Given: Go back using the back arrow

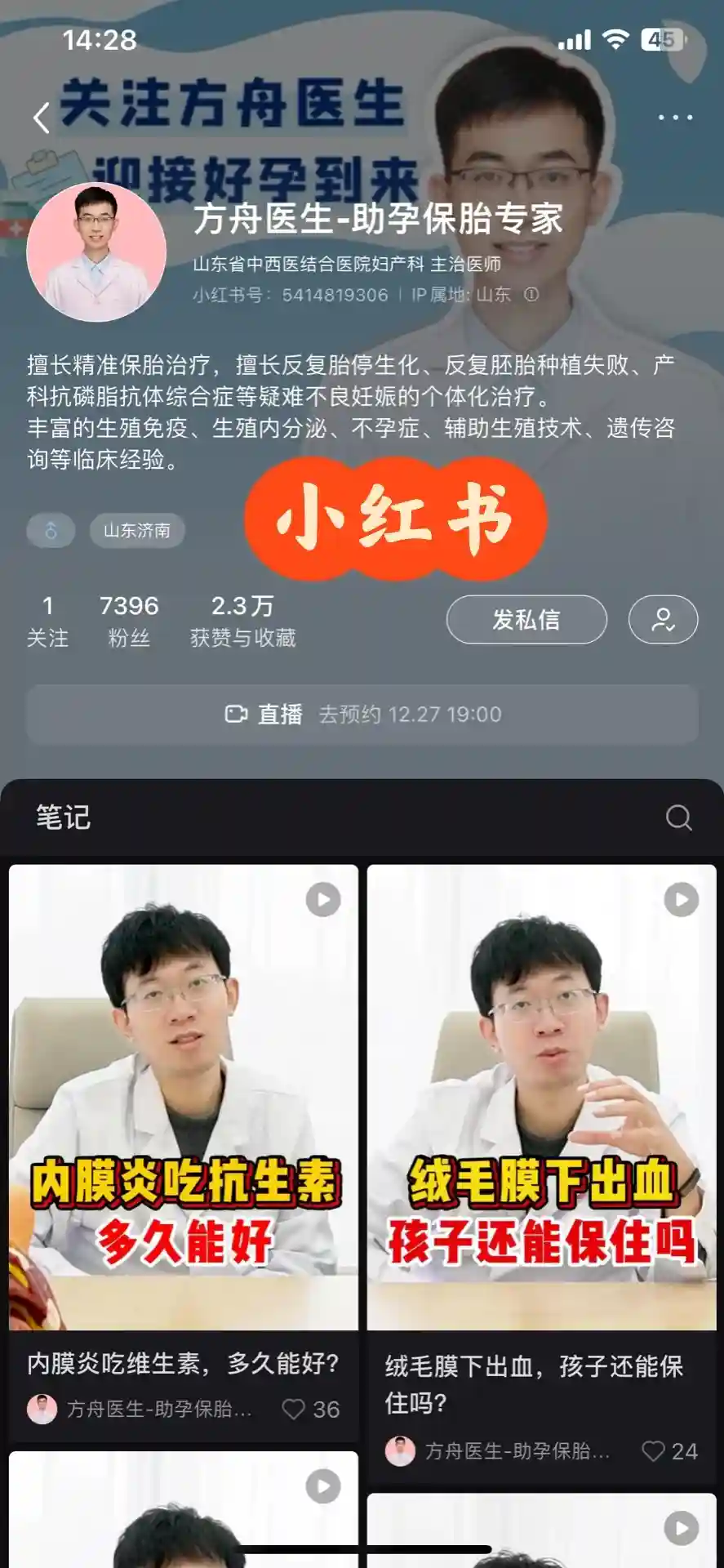Looking at the screenshot, I should (x=42, y=119).
